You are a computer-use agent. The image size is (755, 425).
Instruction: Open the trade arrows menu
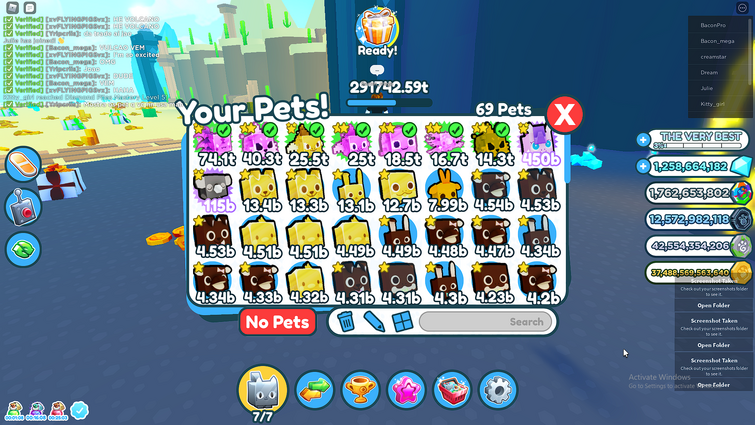pyautogui.click(x=315, y=388)
